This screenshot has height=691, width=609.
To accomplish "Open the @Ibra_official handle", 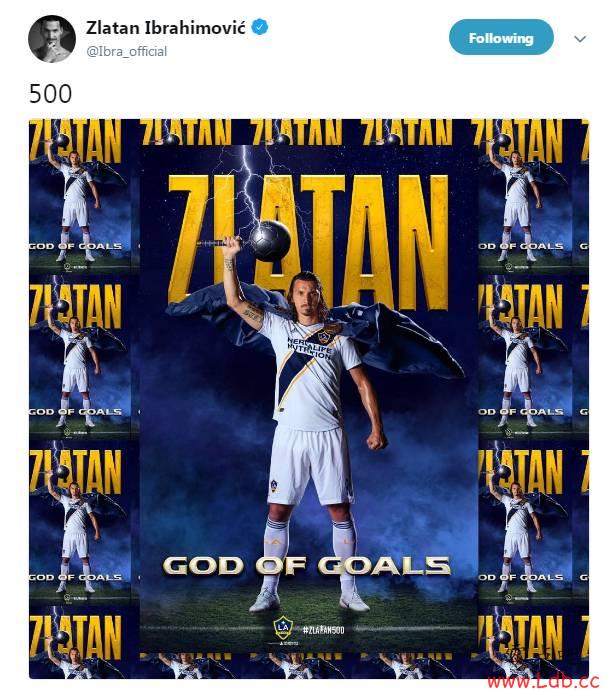I will pos(126,51).
